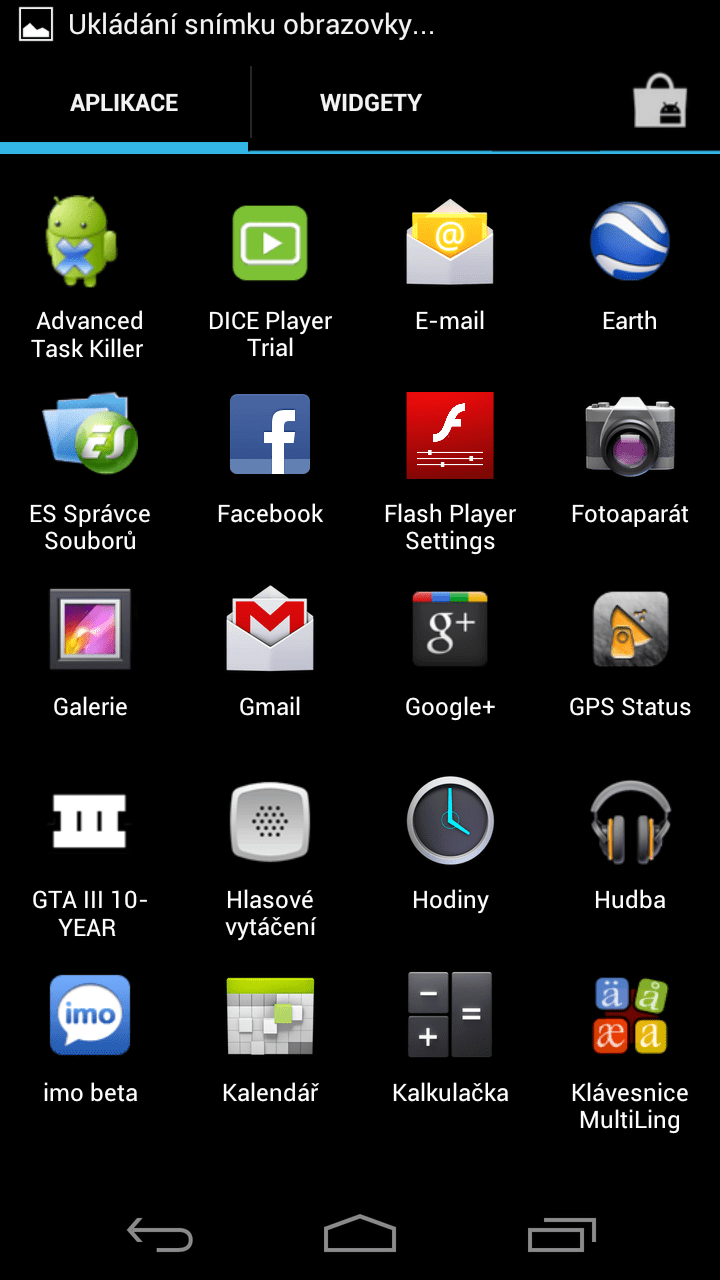Go to the home screen
This screenshot has height=1280, width=720.
(x=360, y=1233)
